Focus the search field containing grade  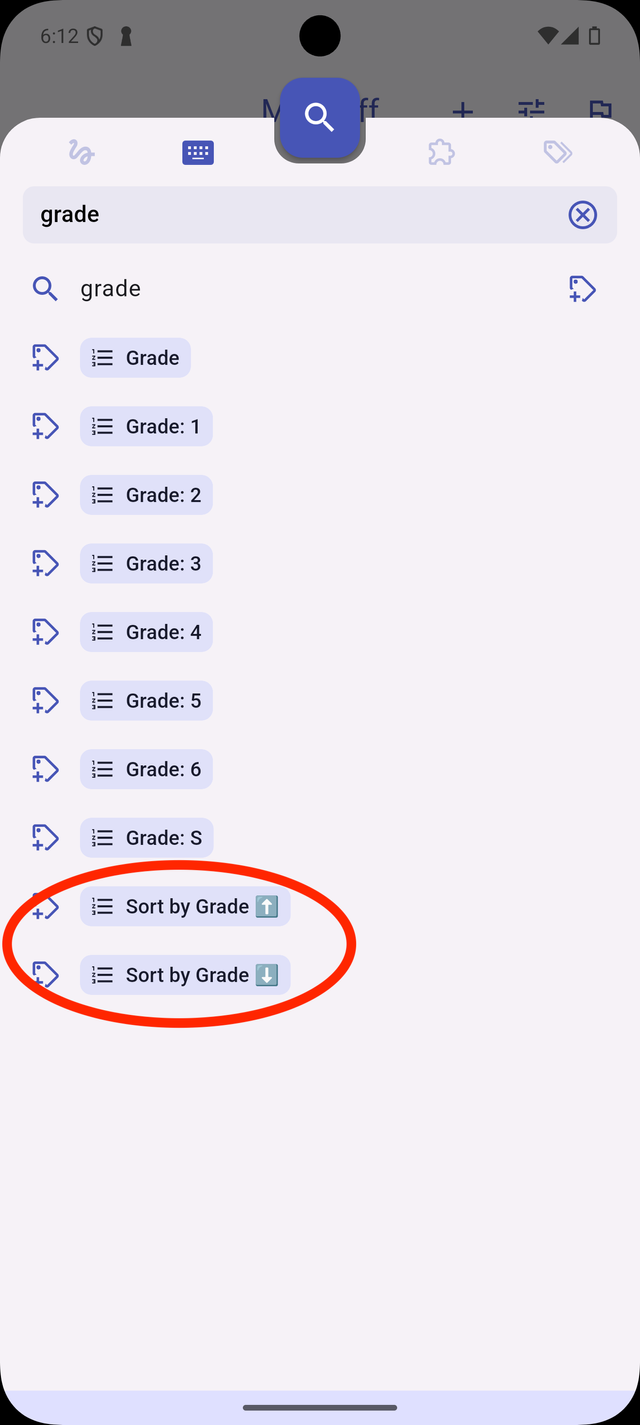[290, 214]
